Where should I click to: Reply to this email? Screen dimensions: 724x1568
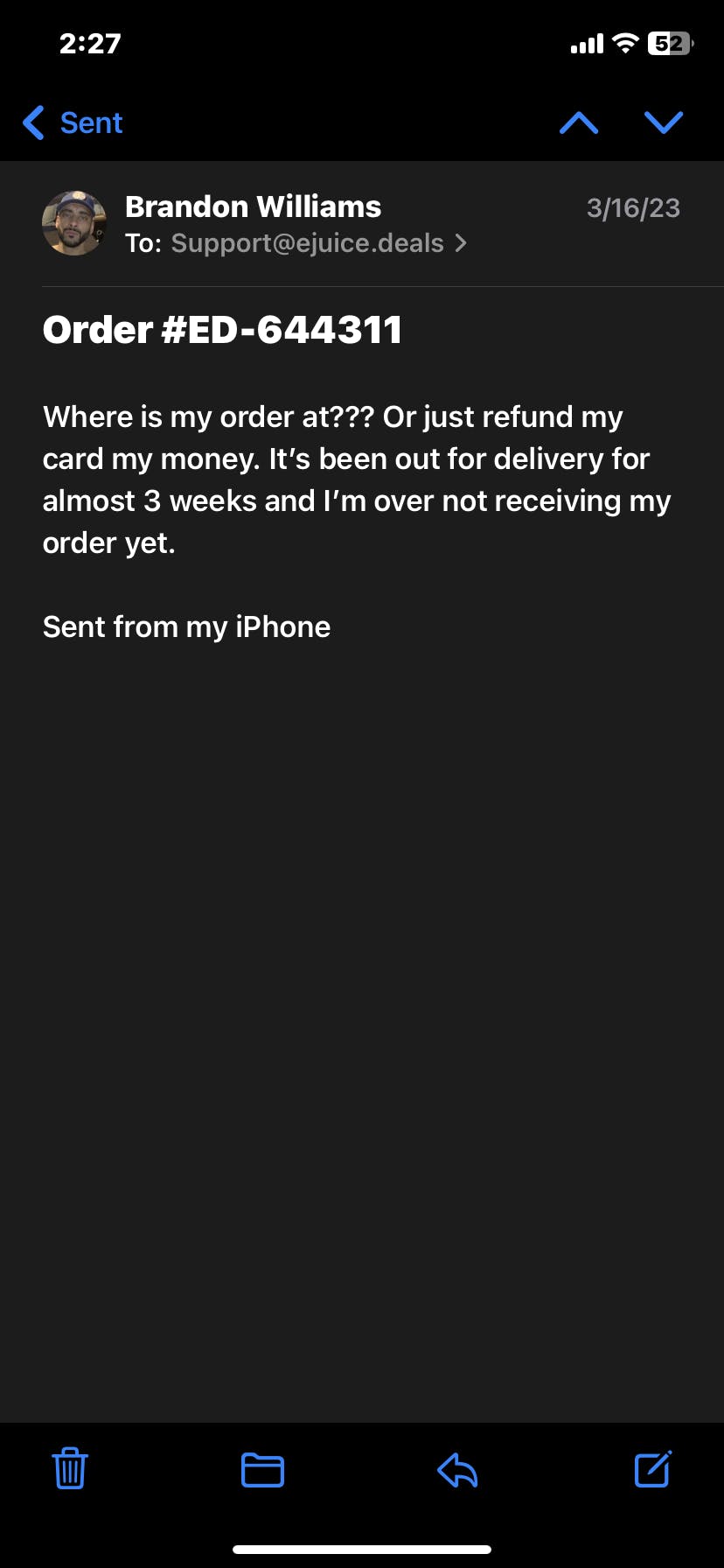click(x=457, y=1469)
